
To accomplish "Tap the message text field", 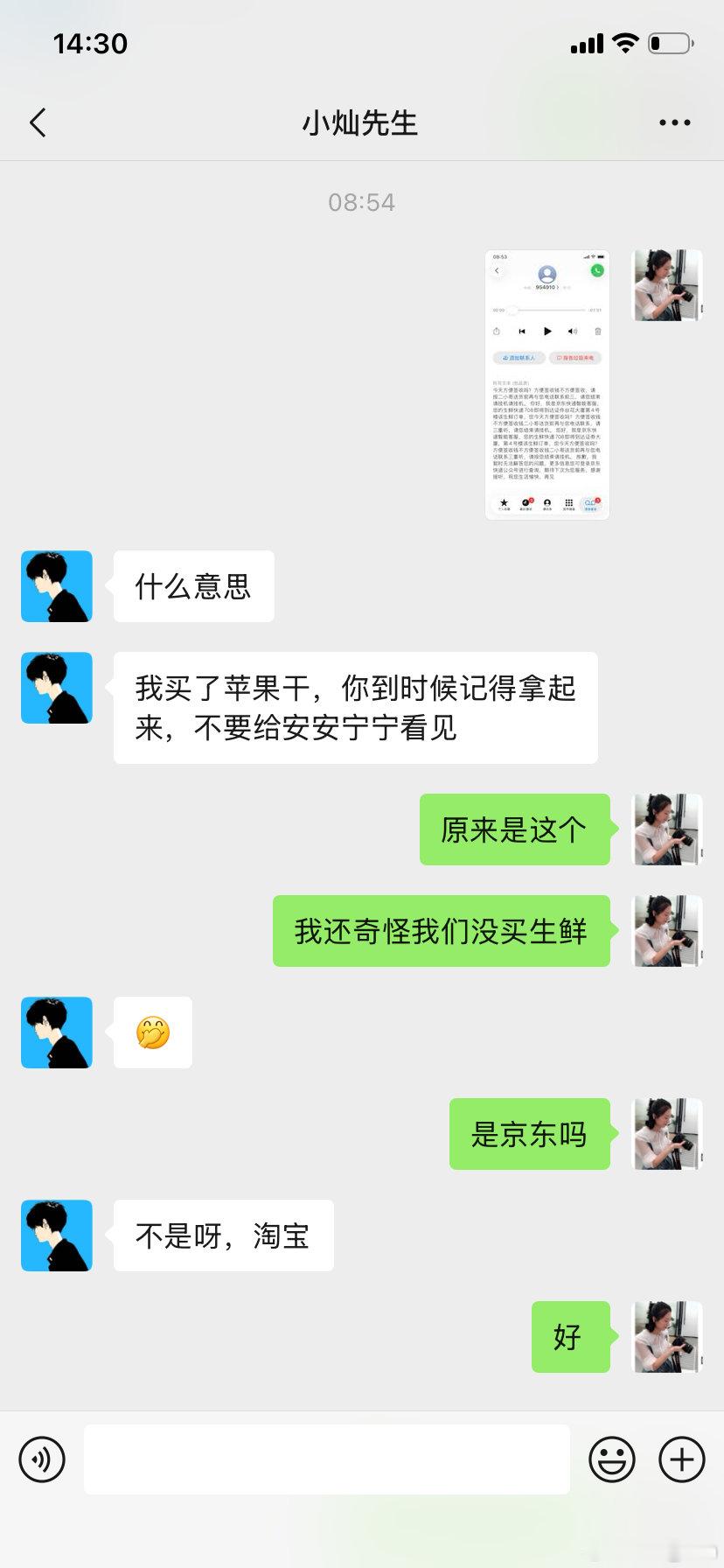I will pyautogui.click(x=327, y=1459).
